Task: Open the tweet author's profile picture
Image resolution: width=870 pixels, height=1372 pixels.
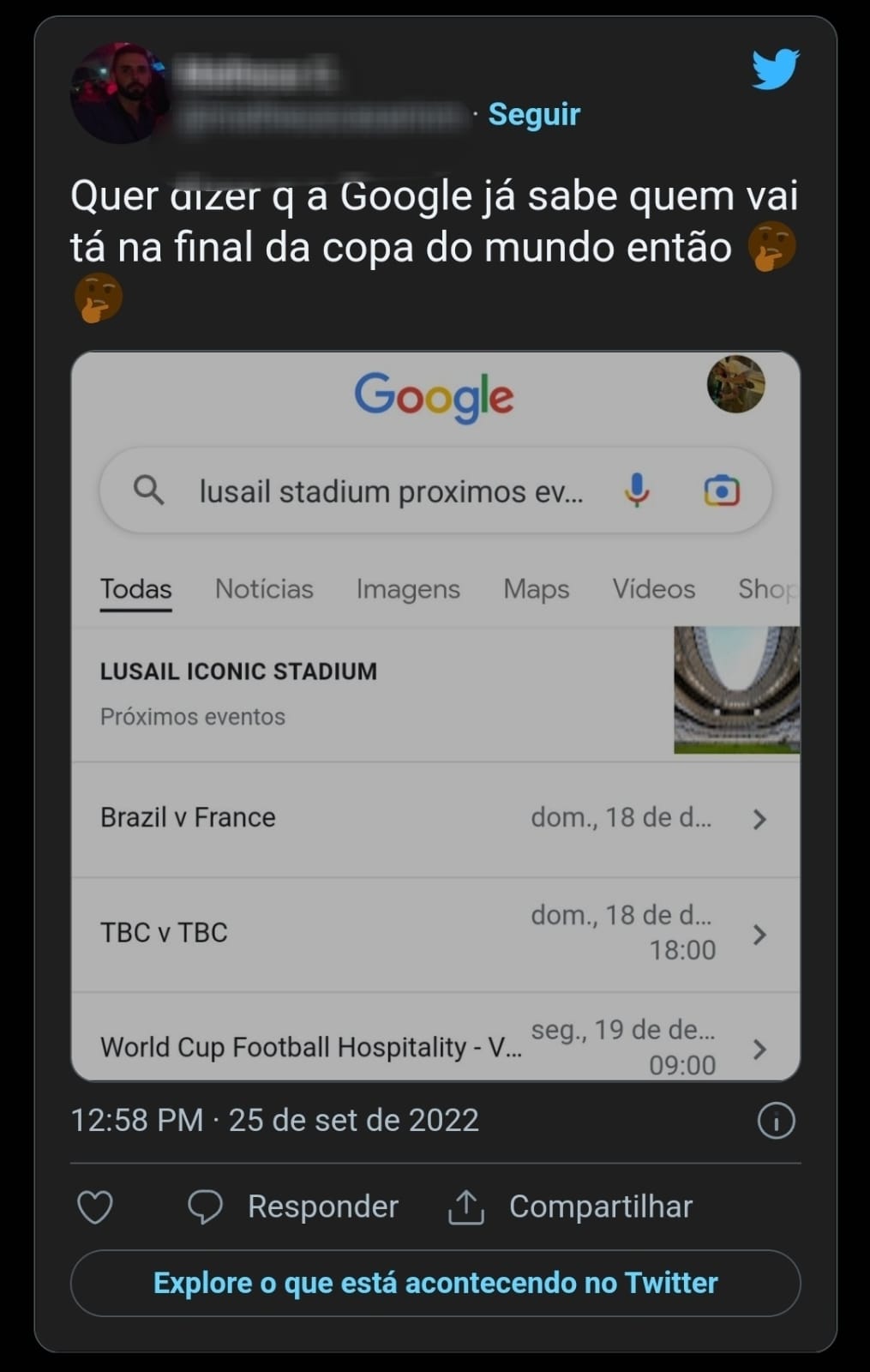Action: click(119, 93)
